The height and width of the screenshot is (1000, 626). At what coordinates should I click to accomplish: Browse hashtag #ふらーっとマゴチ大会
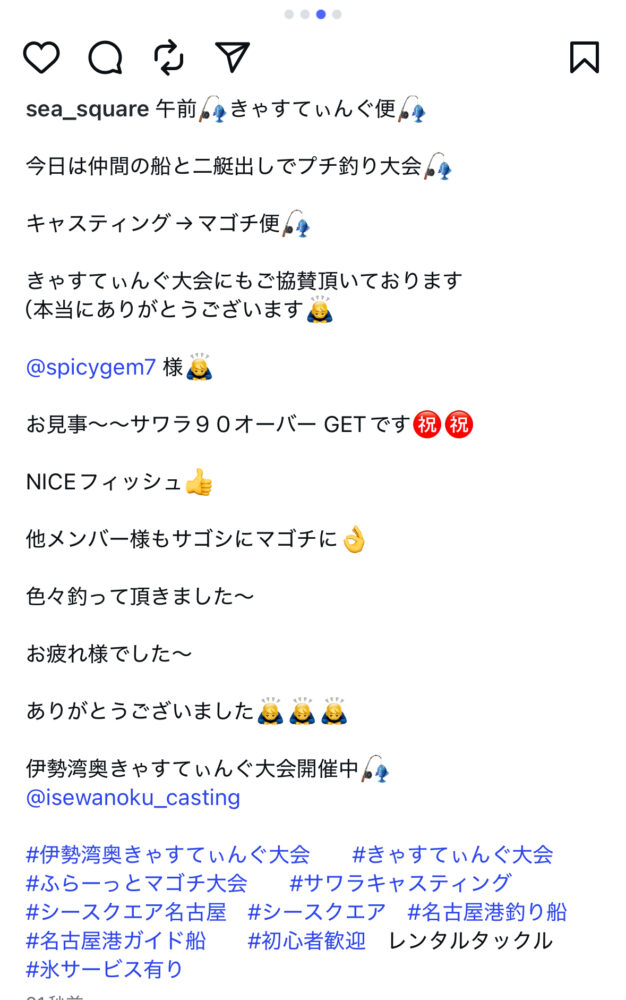tap(137, 883)
